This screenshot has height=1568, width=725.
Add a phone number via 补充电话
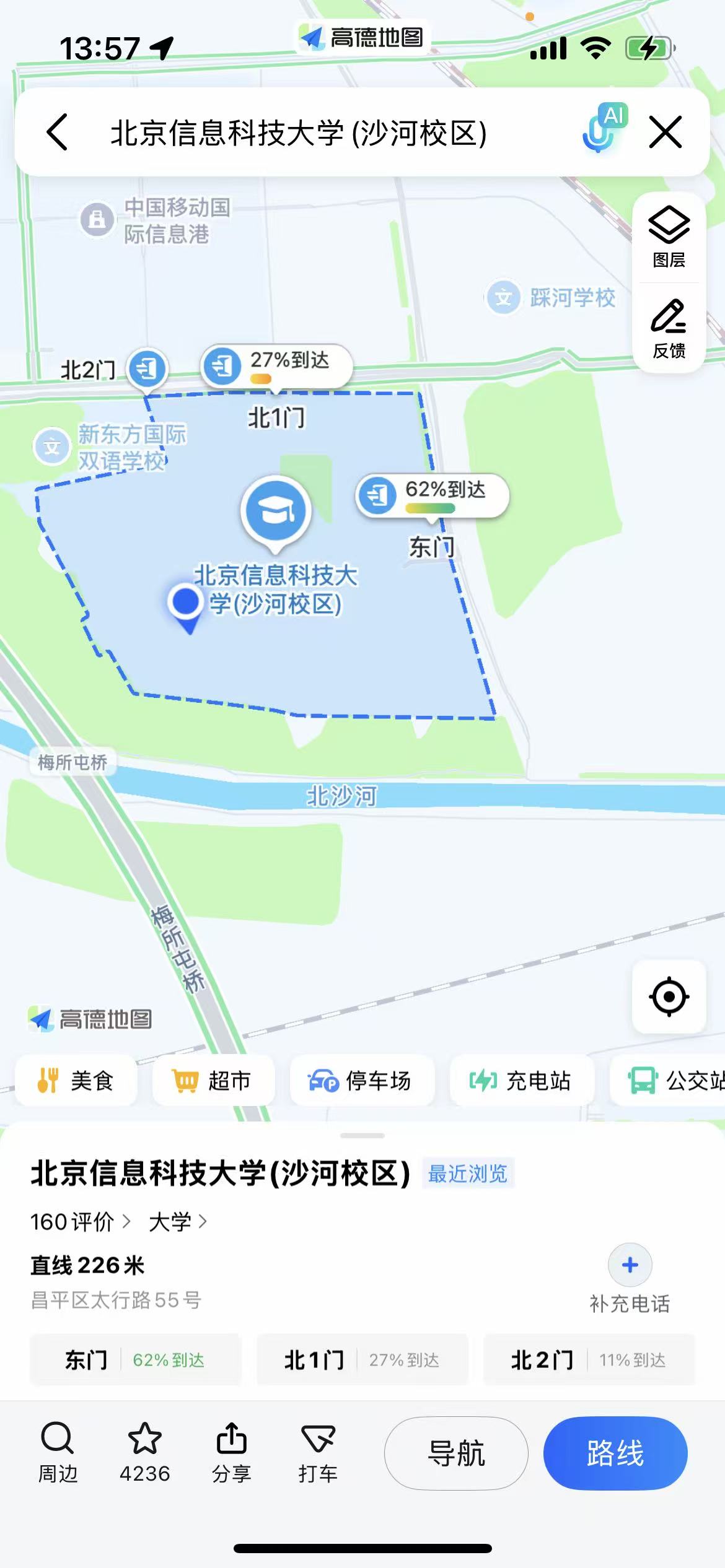click(x=630, y=1279)
